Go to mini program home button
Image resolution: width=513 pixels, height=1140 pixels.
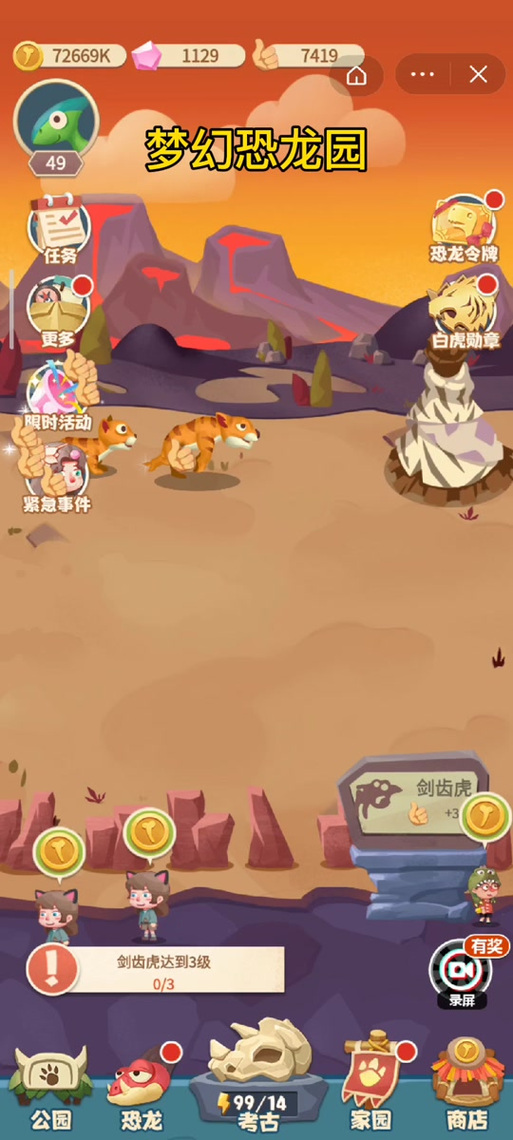[x=356, y=75]
